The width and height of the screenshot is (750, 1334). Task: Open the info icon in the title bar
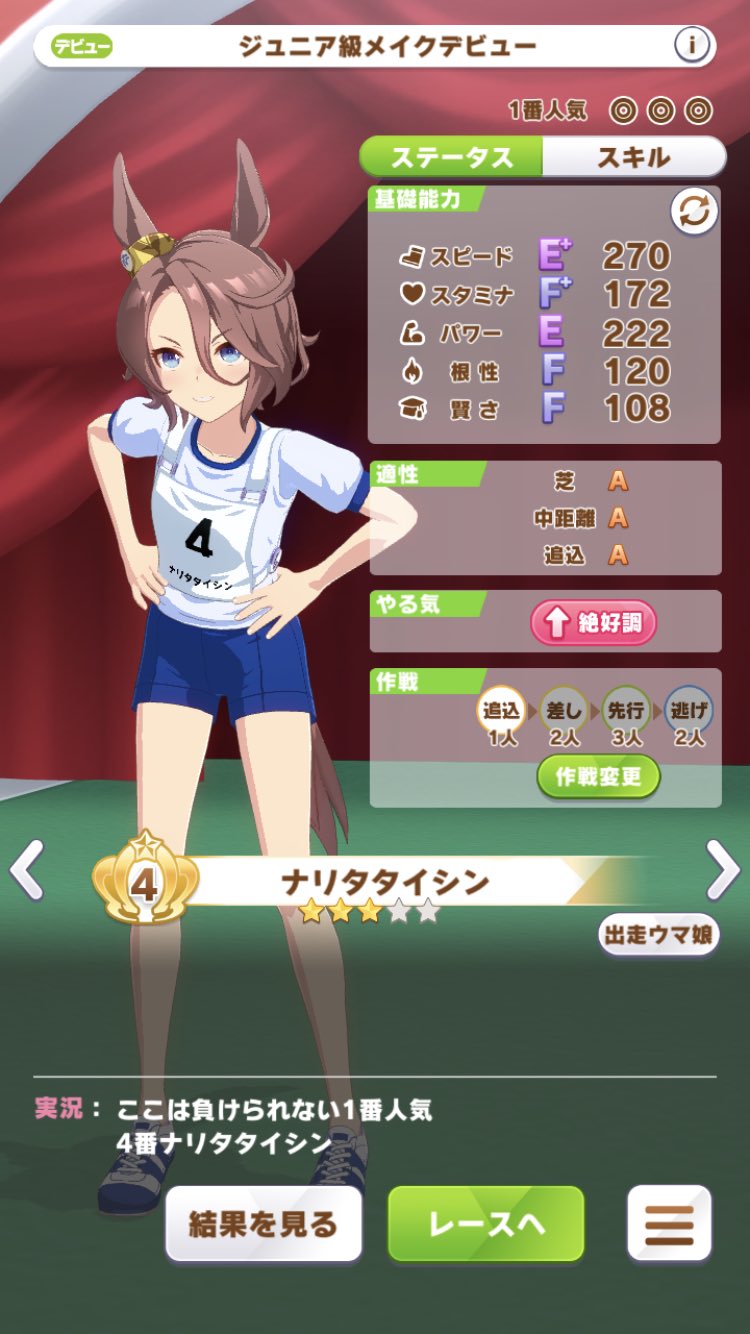point(691,46)
